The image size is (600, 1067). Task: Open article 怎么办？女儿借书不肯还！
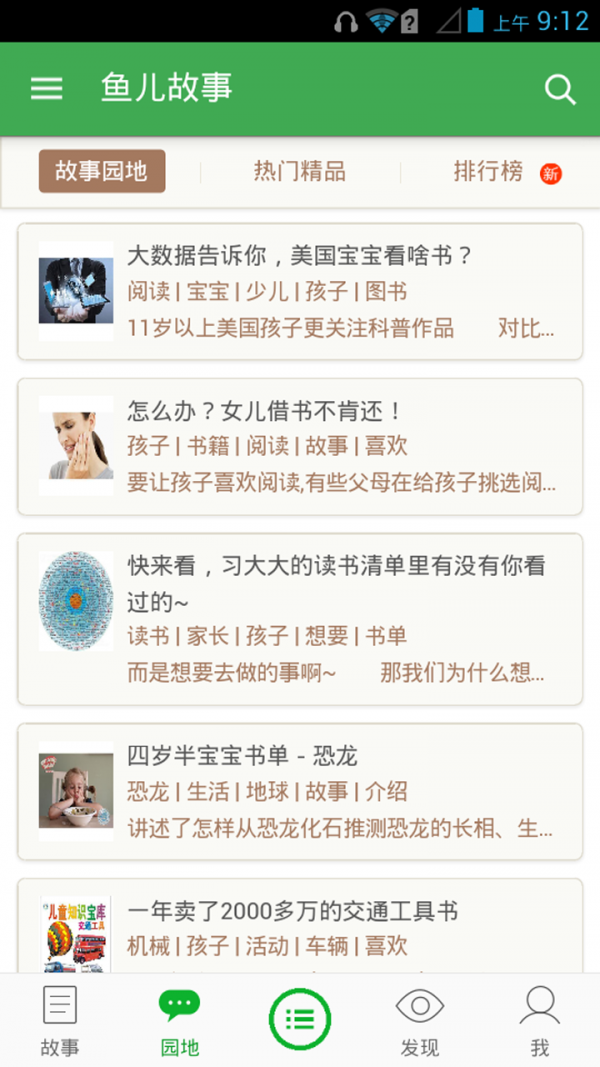(300, 446)
